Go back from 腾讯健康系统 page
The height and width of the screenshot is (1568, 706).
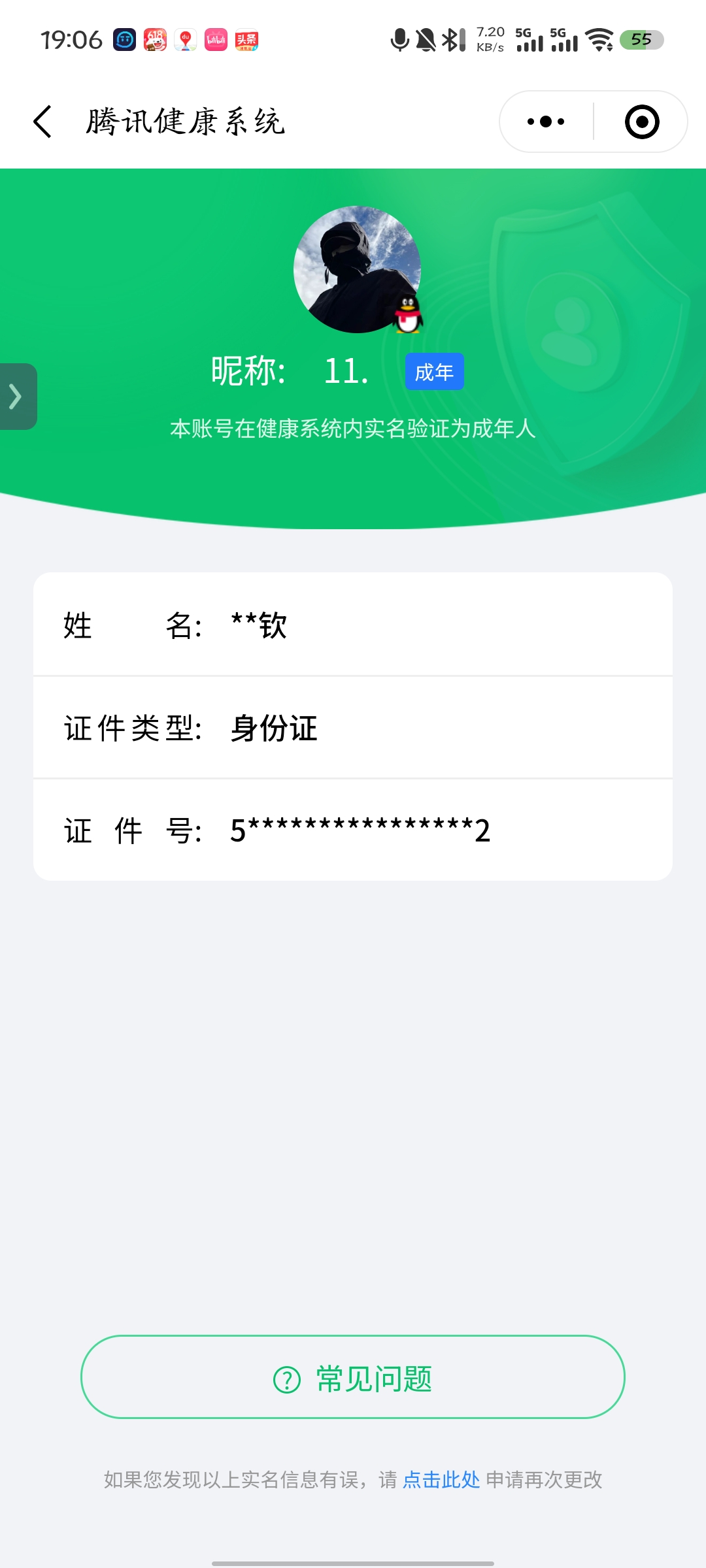(x=43, y=122)
